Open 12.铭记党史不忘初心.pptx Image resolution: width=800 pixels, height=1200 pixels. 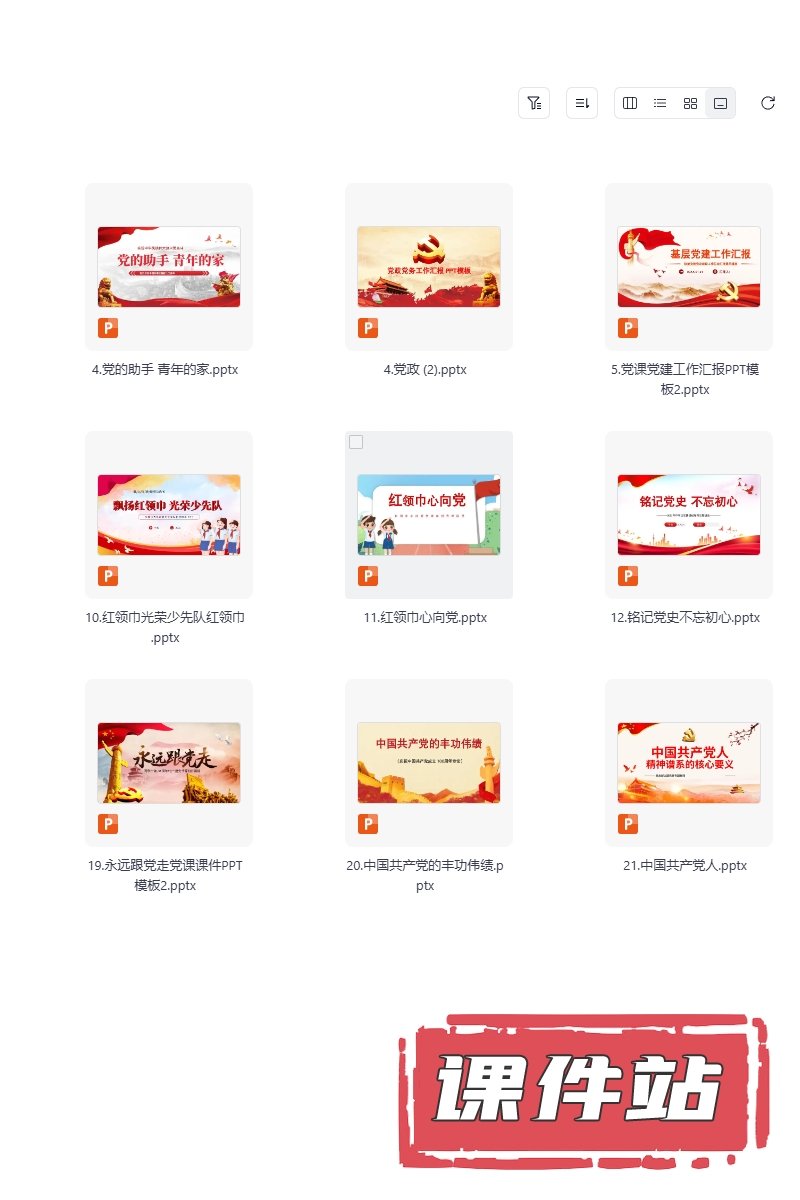(689, 515)
